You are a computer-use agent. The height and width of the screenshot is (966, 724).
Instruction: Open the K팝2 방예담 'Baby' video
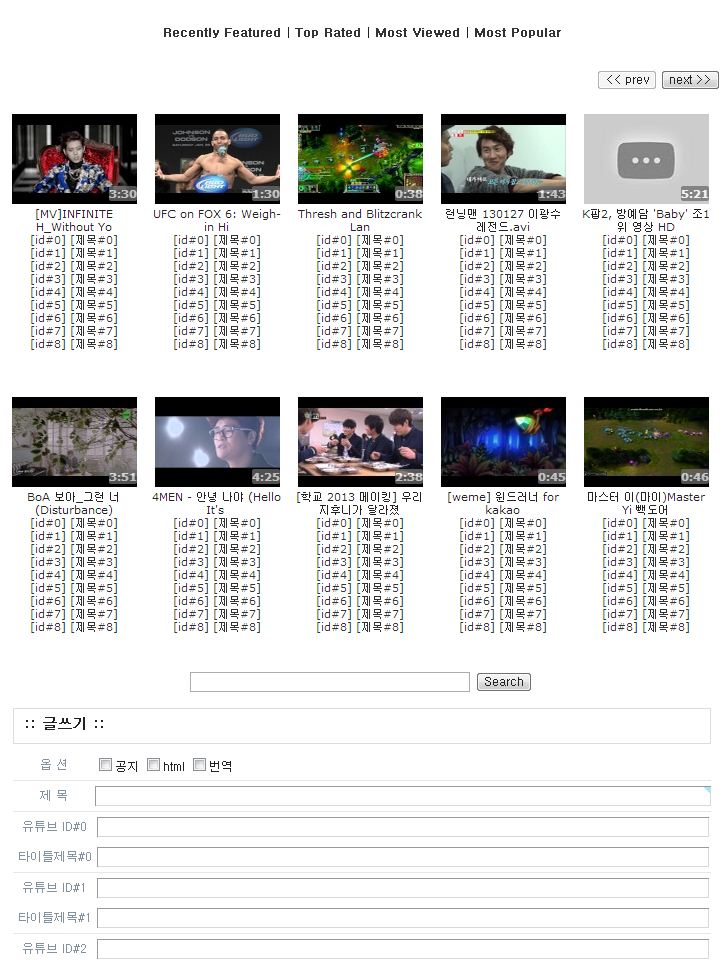(x=646, y=159)
